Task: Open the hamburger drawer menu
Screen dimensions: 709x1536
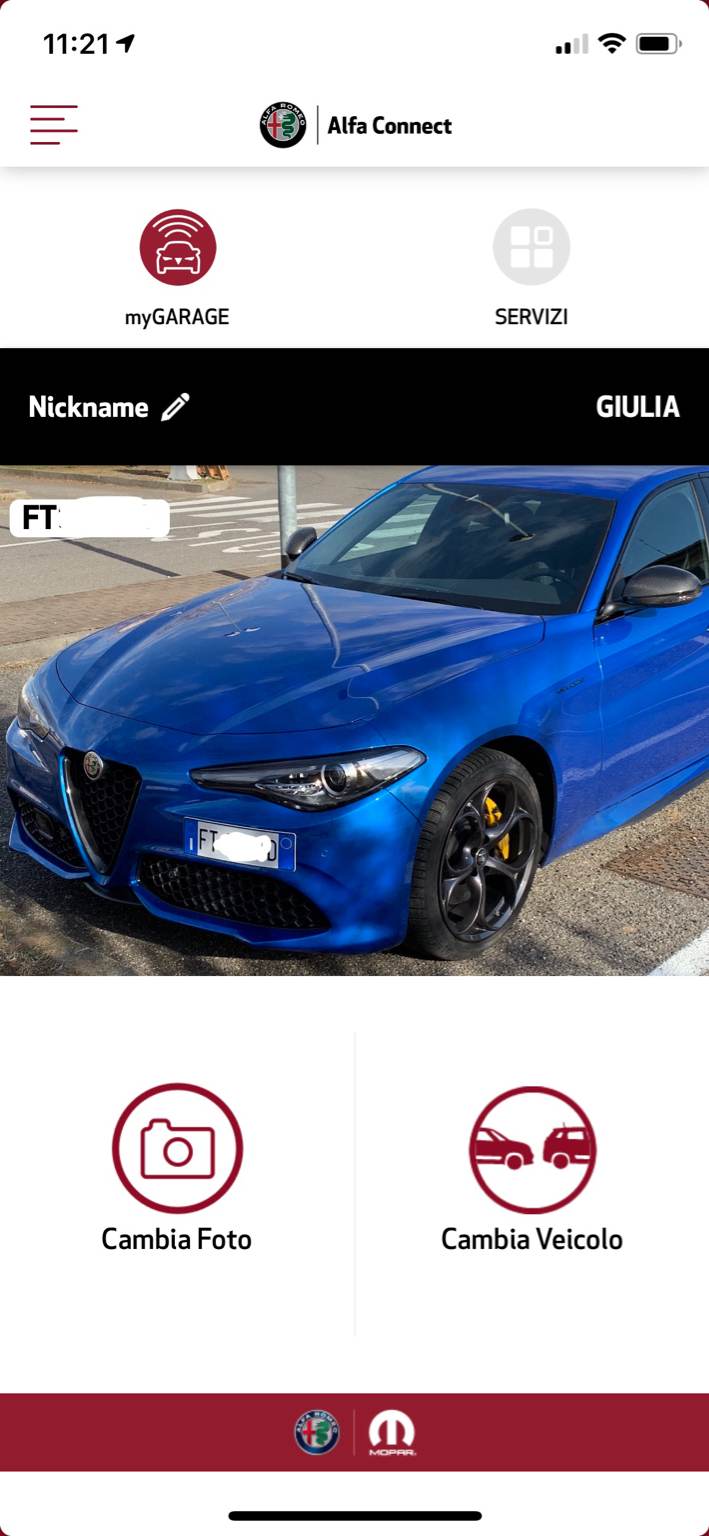Action: tap(54, 125)
